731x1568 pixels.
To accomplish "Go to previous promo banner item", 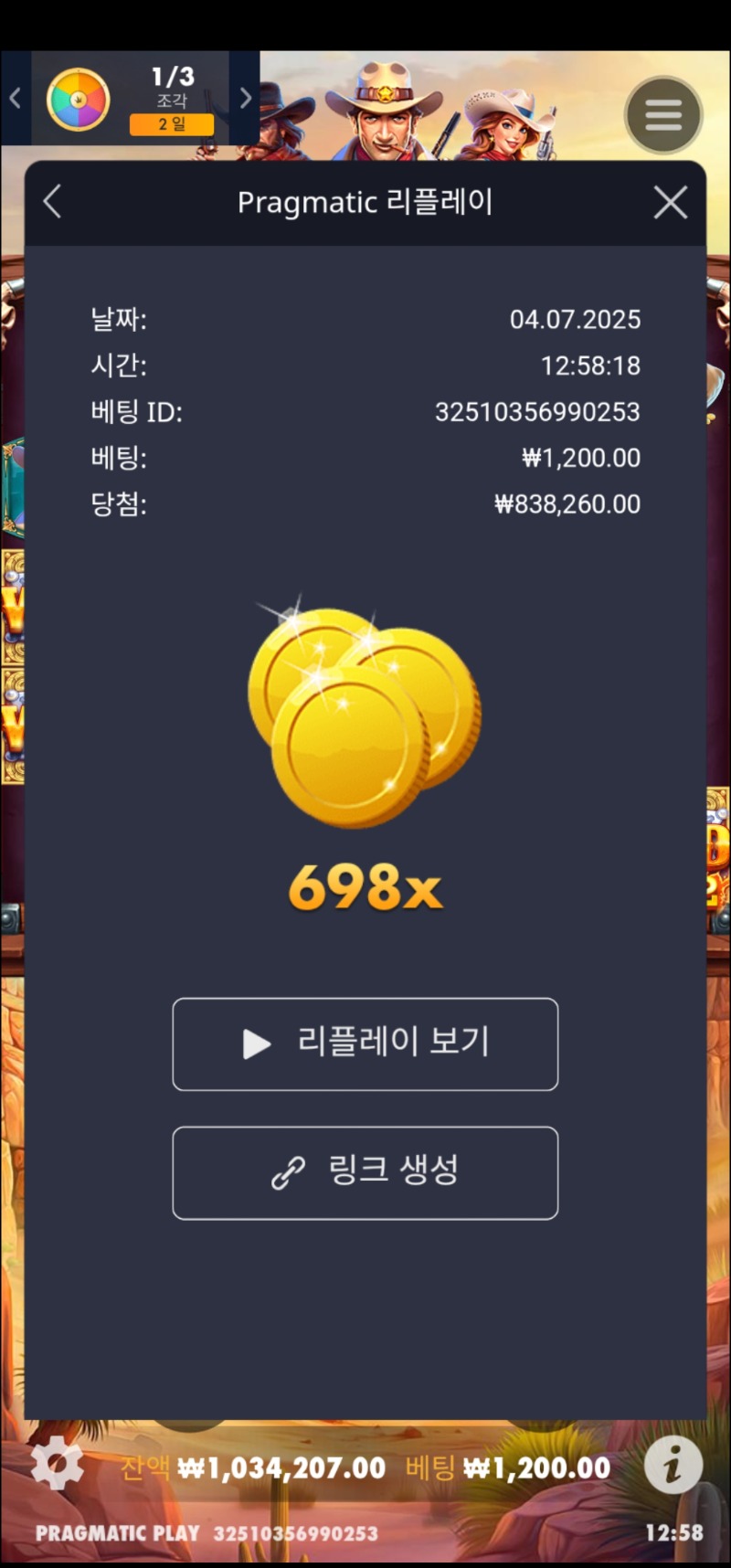I will tap(16, 99).
